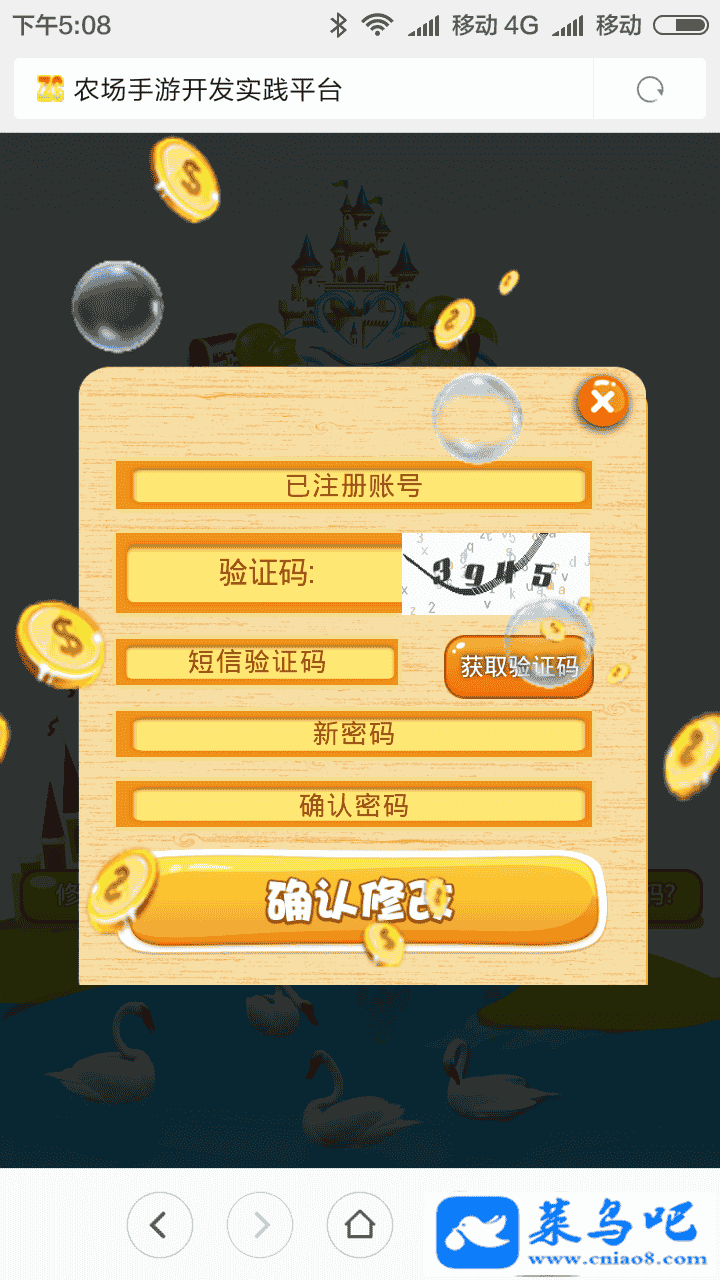Go to the browser home page
The width and height of the screenshot is (720, 1280).
360,1224
